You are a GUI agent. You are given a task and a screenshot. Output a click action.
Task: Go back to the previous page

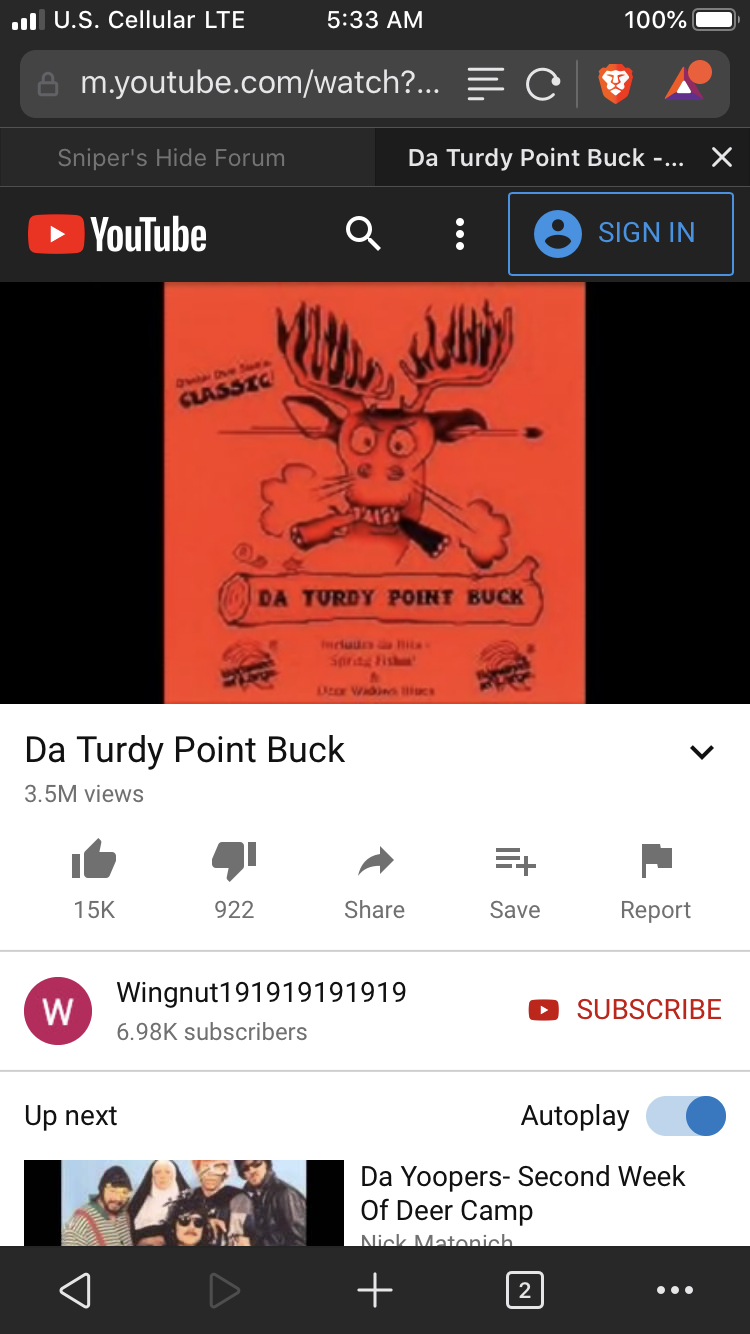point(75,1291)
